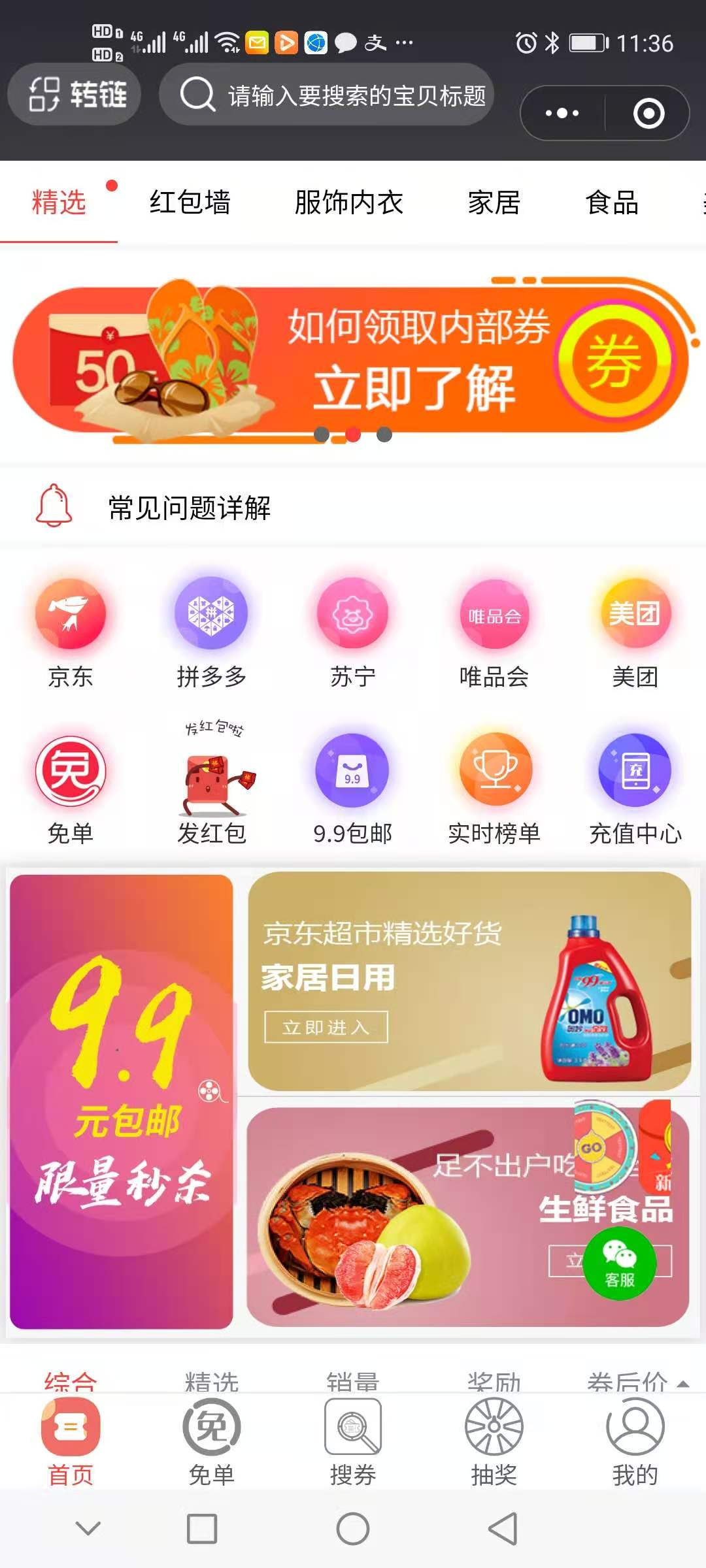
Task: Open the search box for product titles
Action: tap(327, 95)
